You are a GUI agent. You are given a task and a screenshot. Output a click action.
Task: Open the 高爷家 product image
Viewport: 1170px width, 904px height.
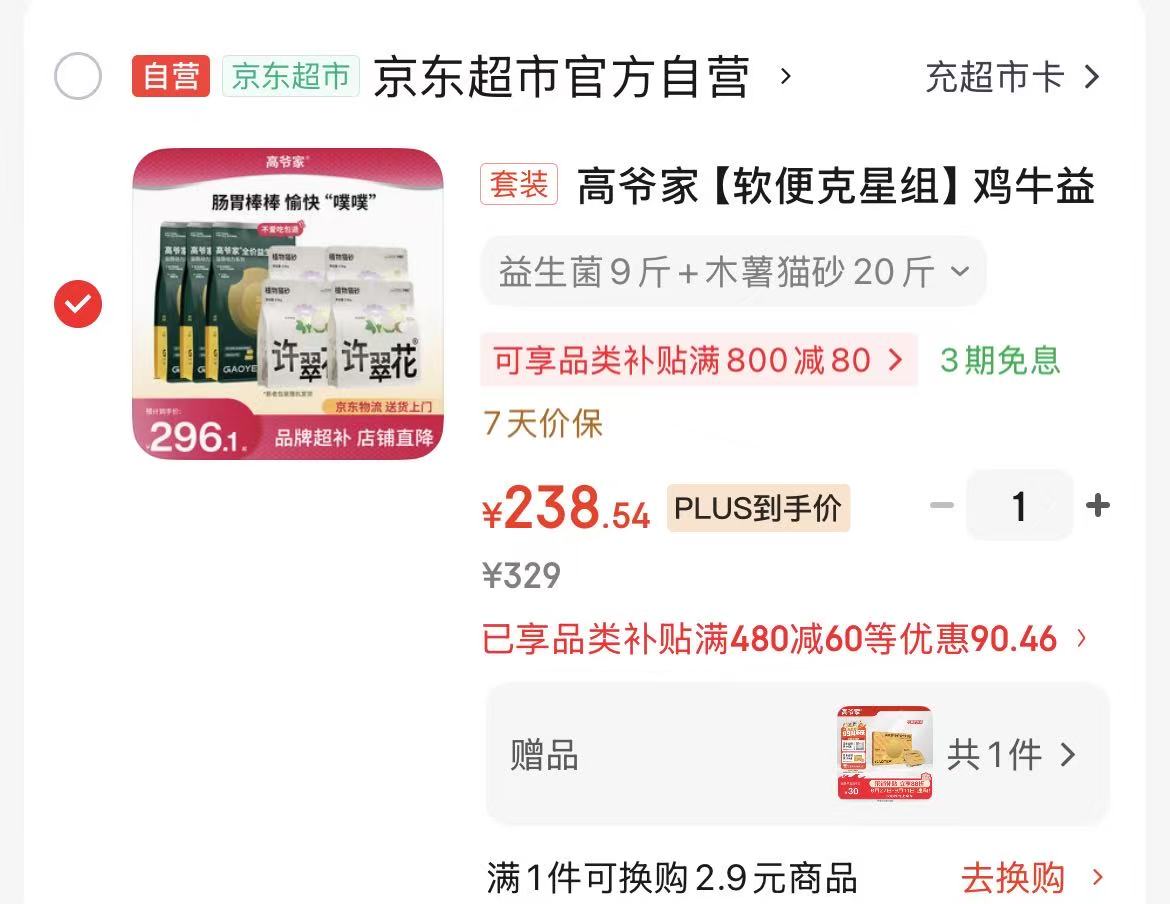click(288, 304)
